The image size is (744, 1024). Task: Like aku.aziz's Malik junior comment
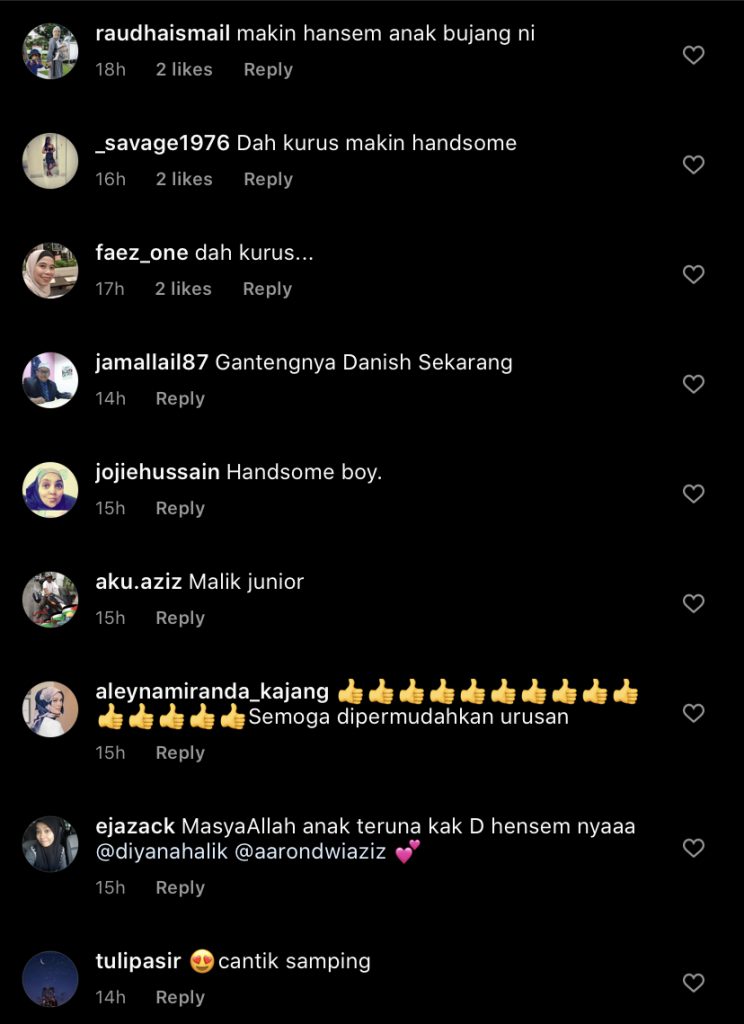pyautogui.click(x=693, y=603)
